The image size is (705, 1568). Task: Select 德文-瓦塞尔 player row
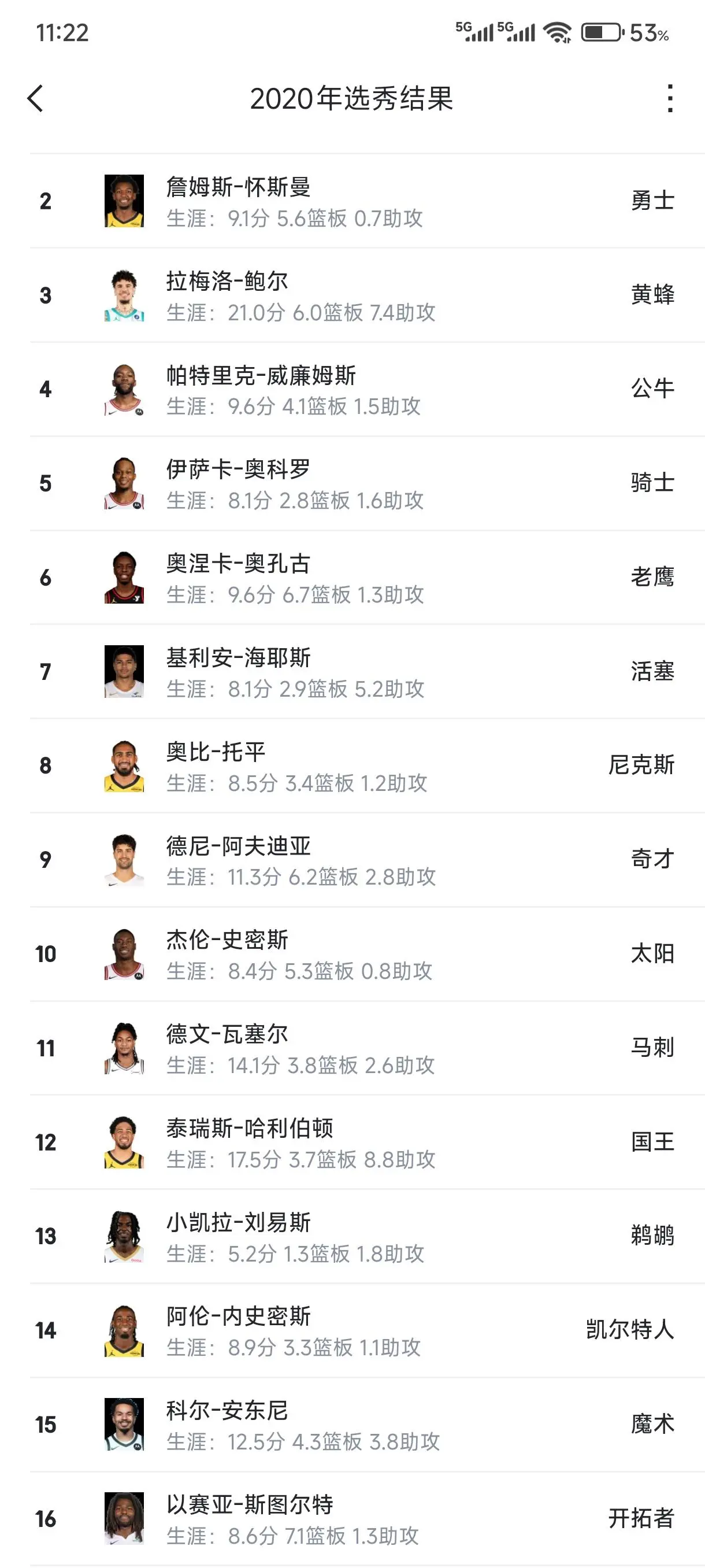tap(353, 1048)
